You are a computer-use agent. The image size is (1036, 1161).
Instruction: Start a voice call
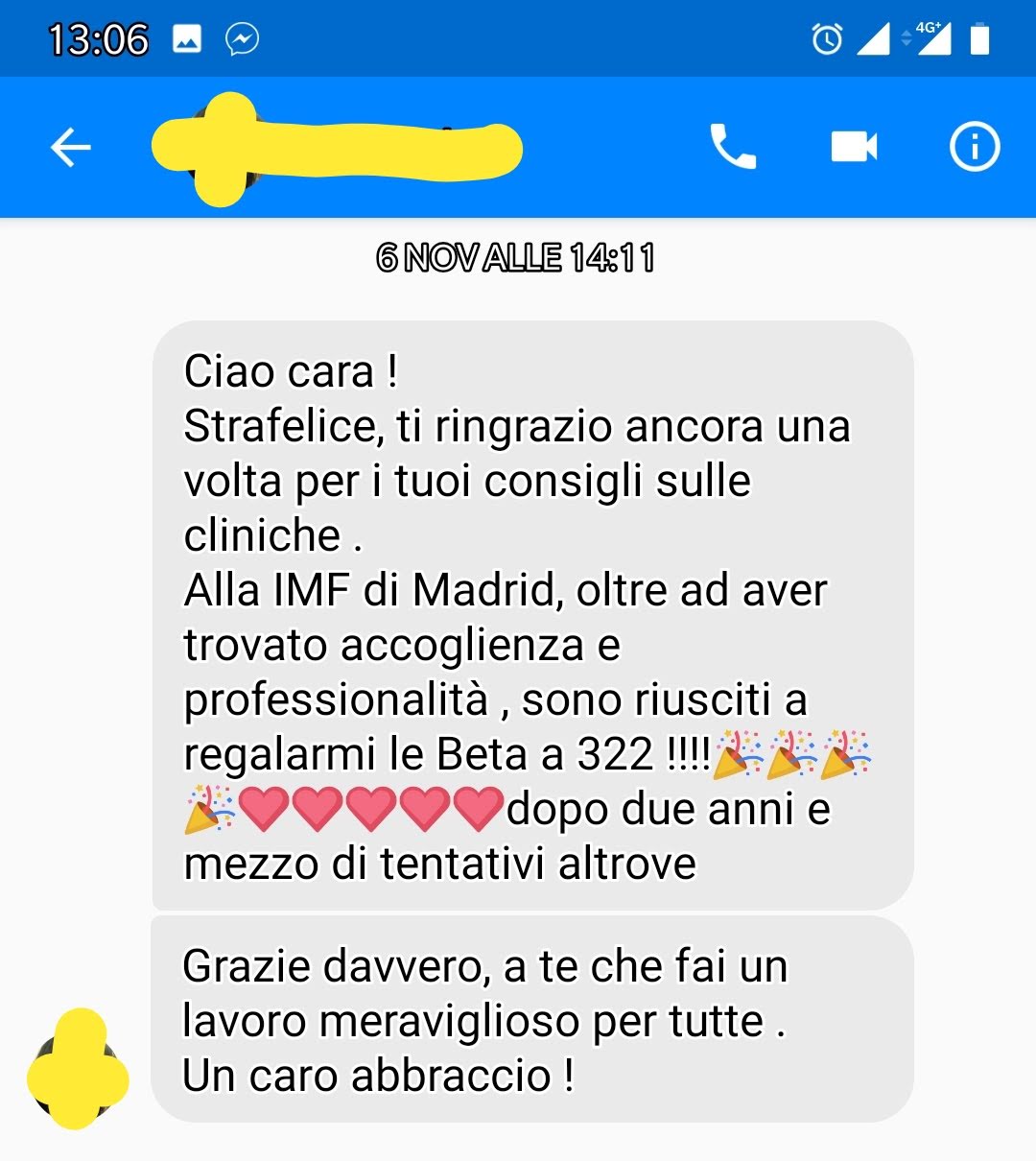[x=733, y=147]
